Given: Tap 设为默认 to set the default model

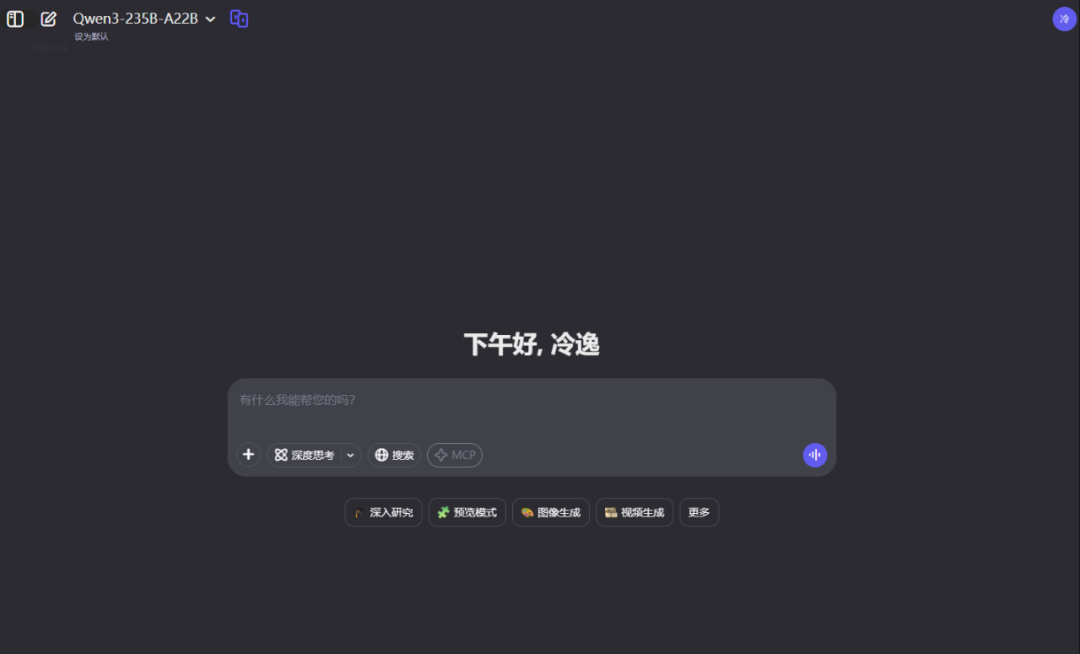Looking at the screenshot, I should (x=91, y=37).
